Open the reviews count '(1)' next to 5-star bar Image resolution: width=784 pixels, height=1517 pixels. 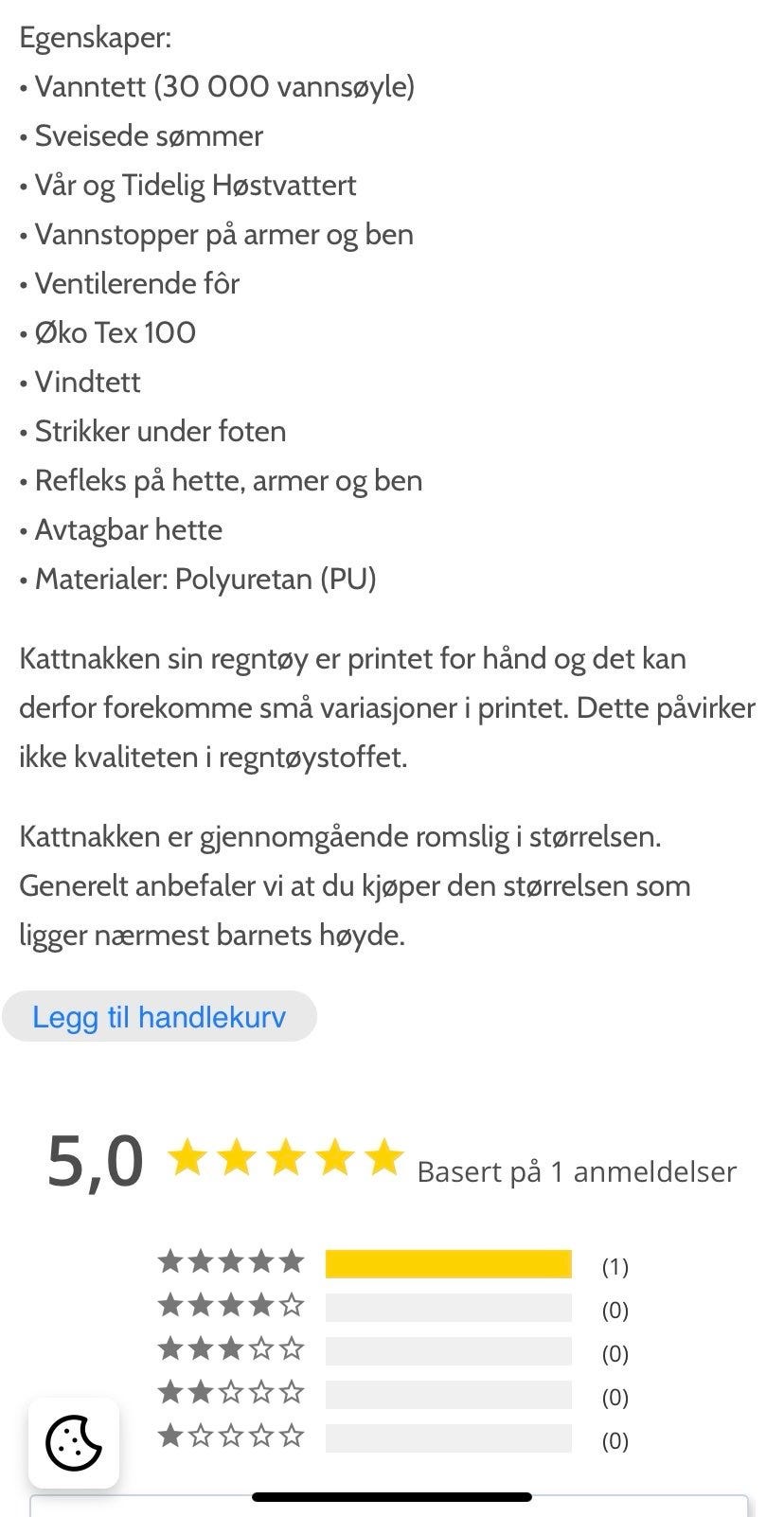pos(615,1264)
